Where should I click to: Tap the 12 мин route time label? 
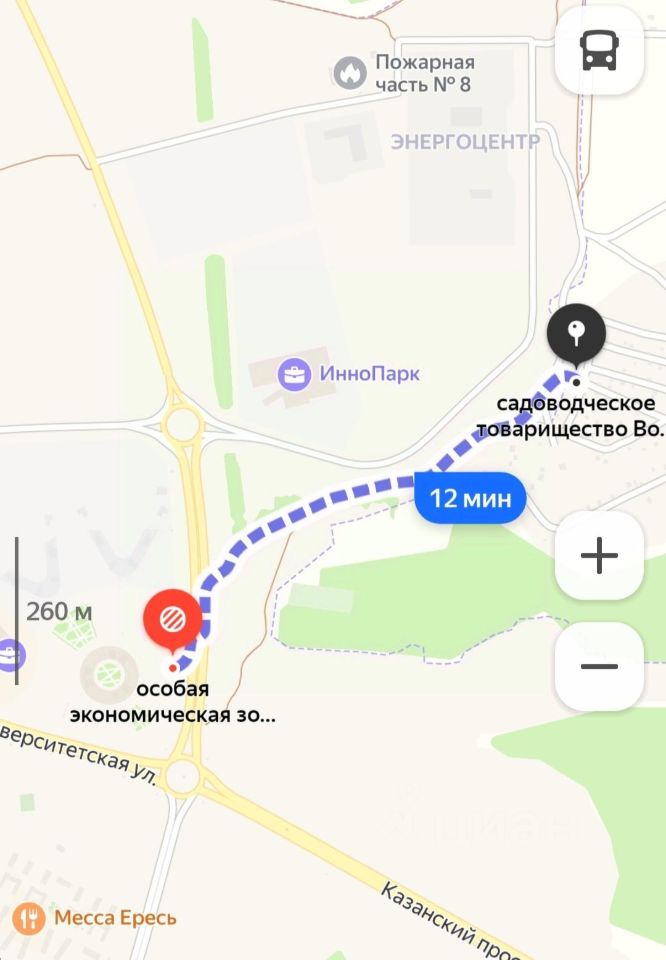click(x=470, y=497)
